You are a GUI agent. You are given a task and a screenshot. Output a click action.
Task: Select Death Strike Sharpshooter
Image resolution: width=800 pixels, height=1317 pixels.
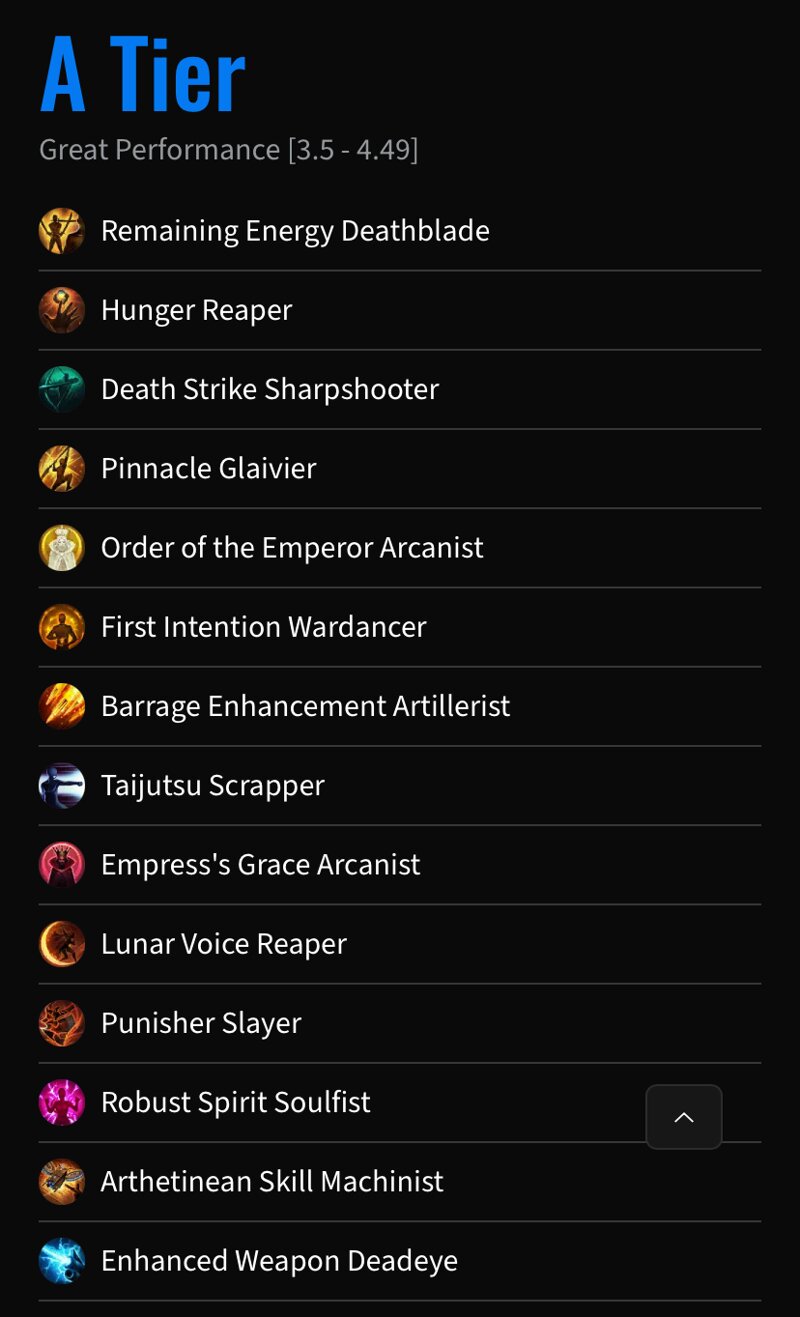pos(270,389)
